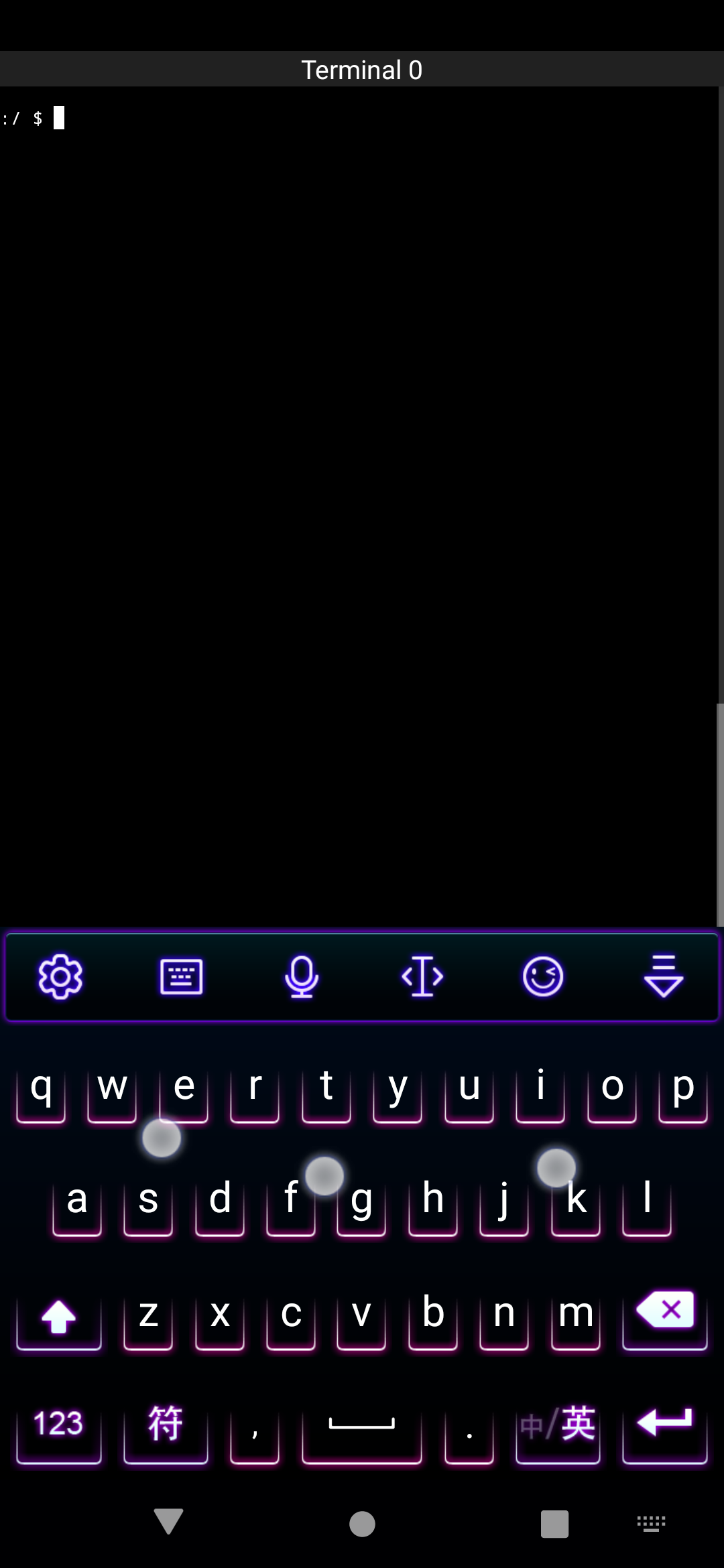
Task: Tap the comma key
Action: pyautogui.click(x=255, y=1431)
